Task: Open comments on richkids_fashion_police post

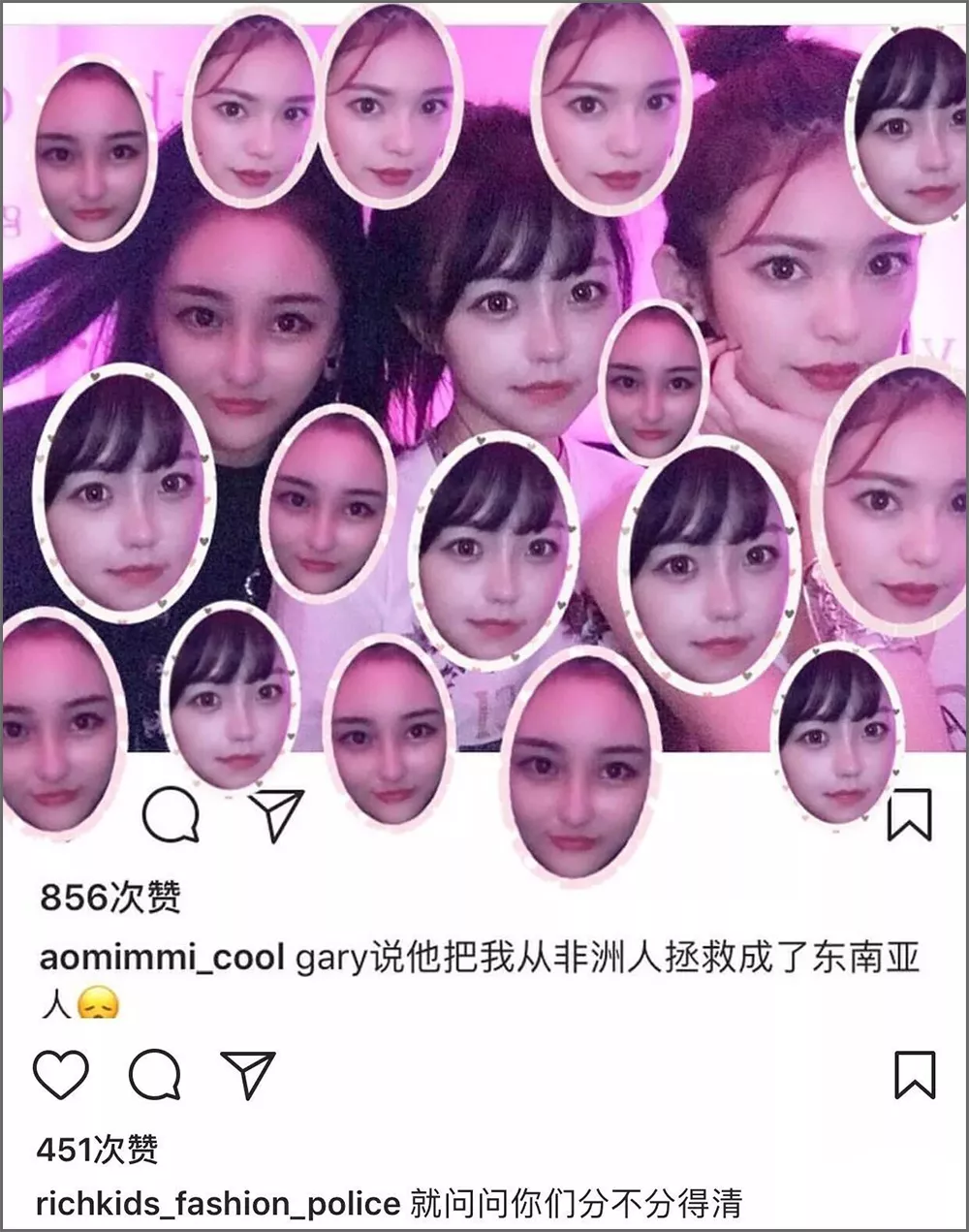Action: [x=155, y=1074]
